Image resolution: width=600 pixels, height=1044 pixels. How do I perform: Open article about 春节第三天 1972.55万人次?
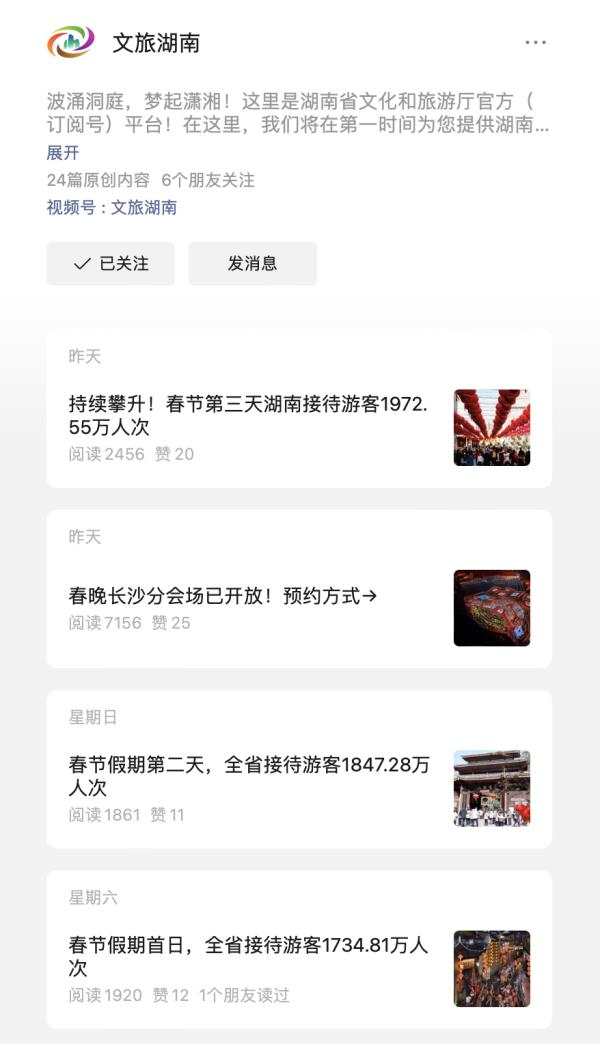(x=248, y=416)
